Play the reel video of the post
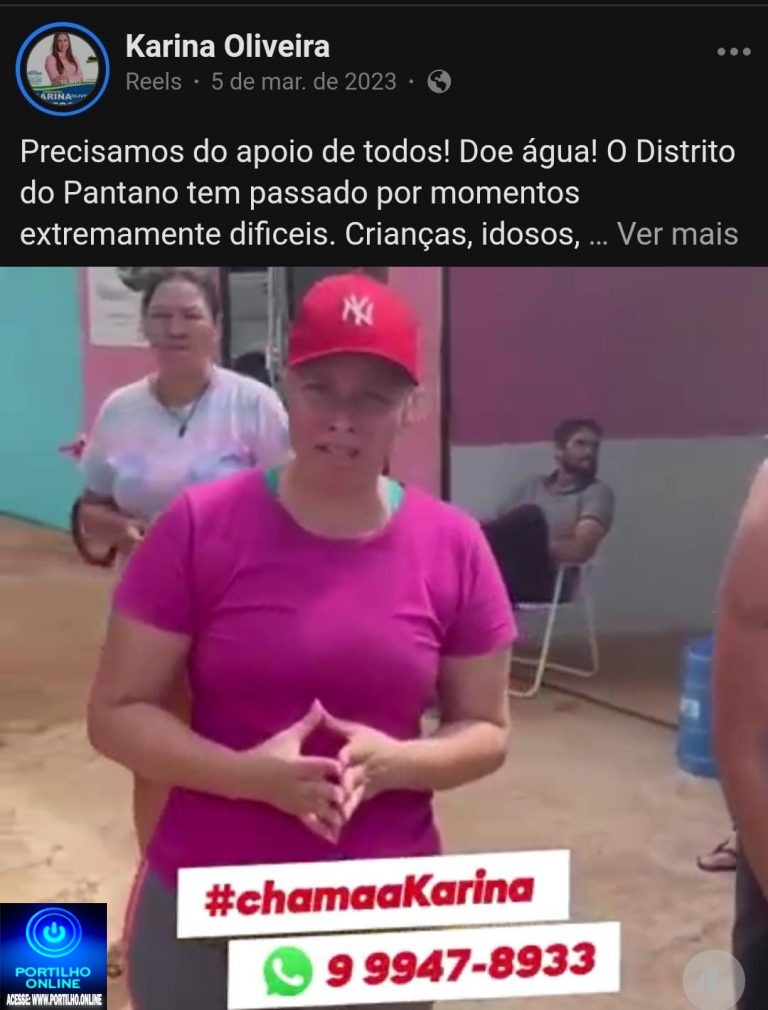Image resolution: width=768 pixels, height=1010 pixels. pos(384,600)
